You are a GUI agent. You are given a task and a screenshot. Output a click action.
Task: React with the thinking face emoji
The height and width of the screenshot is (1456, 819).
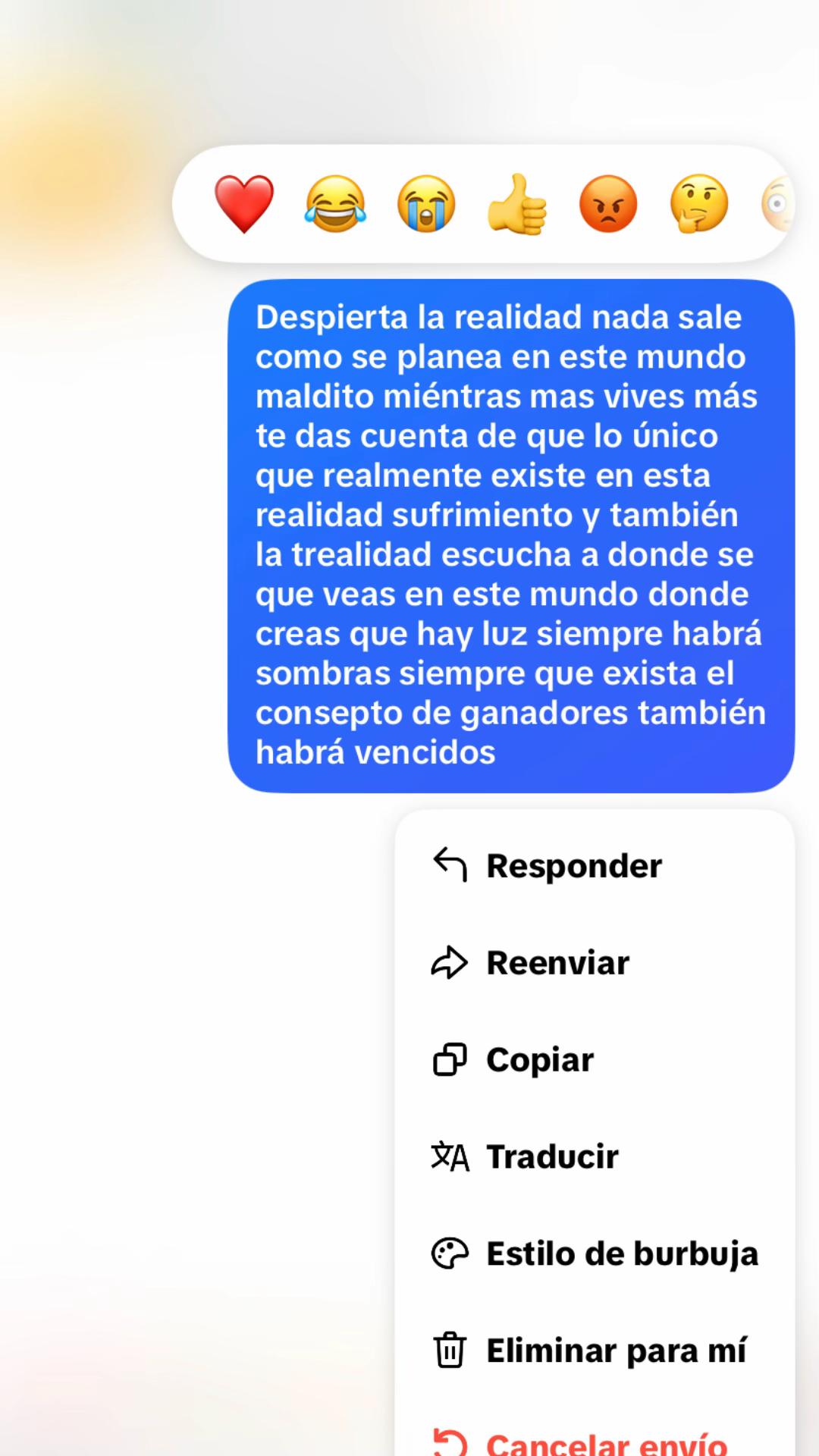[x=699, y=204]
